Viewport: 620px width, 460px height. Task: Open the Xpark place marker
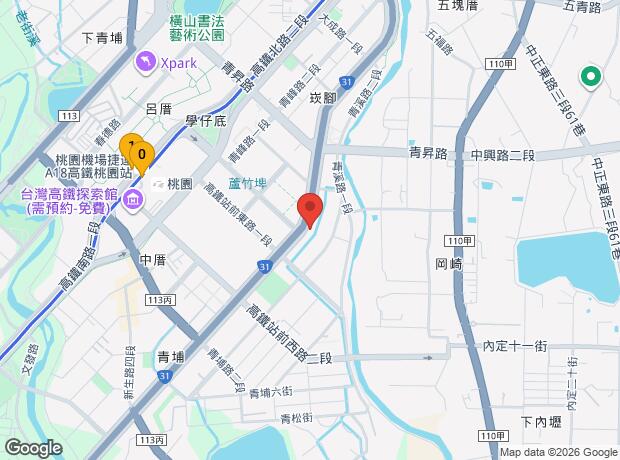tap(145, 63)
